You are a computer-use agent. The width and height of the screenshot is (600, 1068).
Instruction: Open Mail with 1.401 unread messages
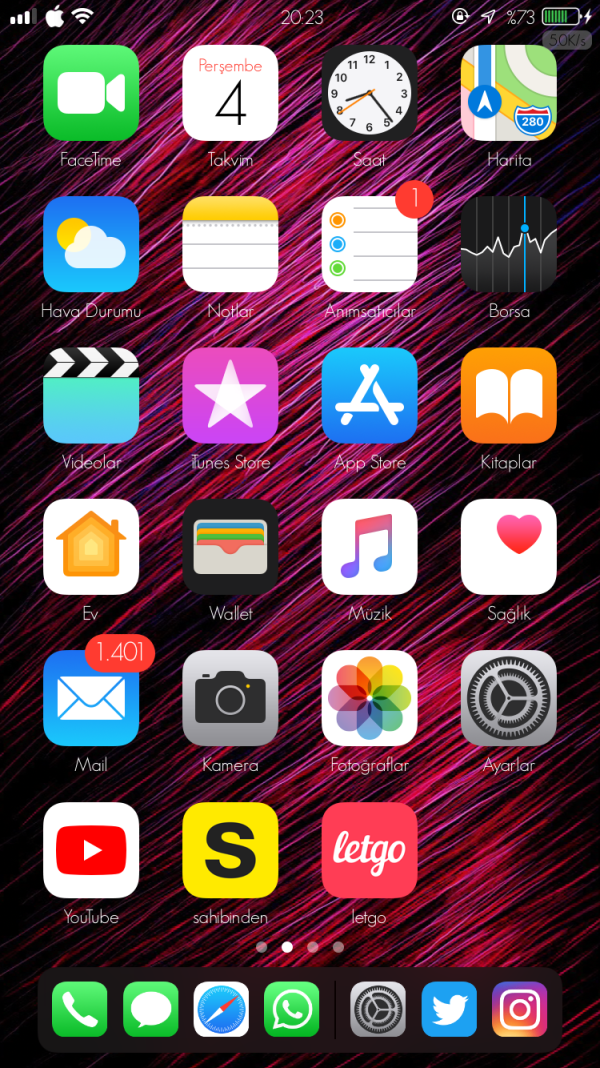coord(91,698)
